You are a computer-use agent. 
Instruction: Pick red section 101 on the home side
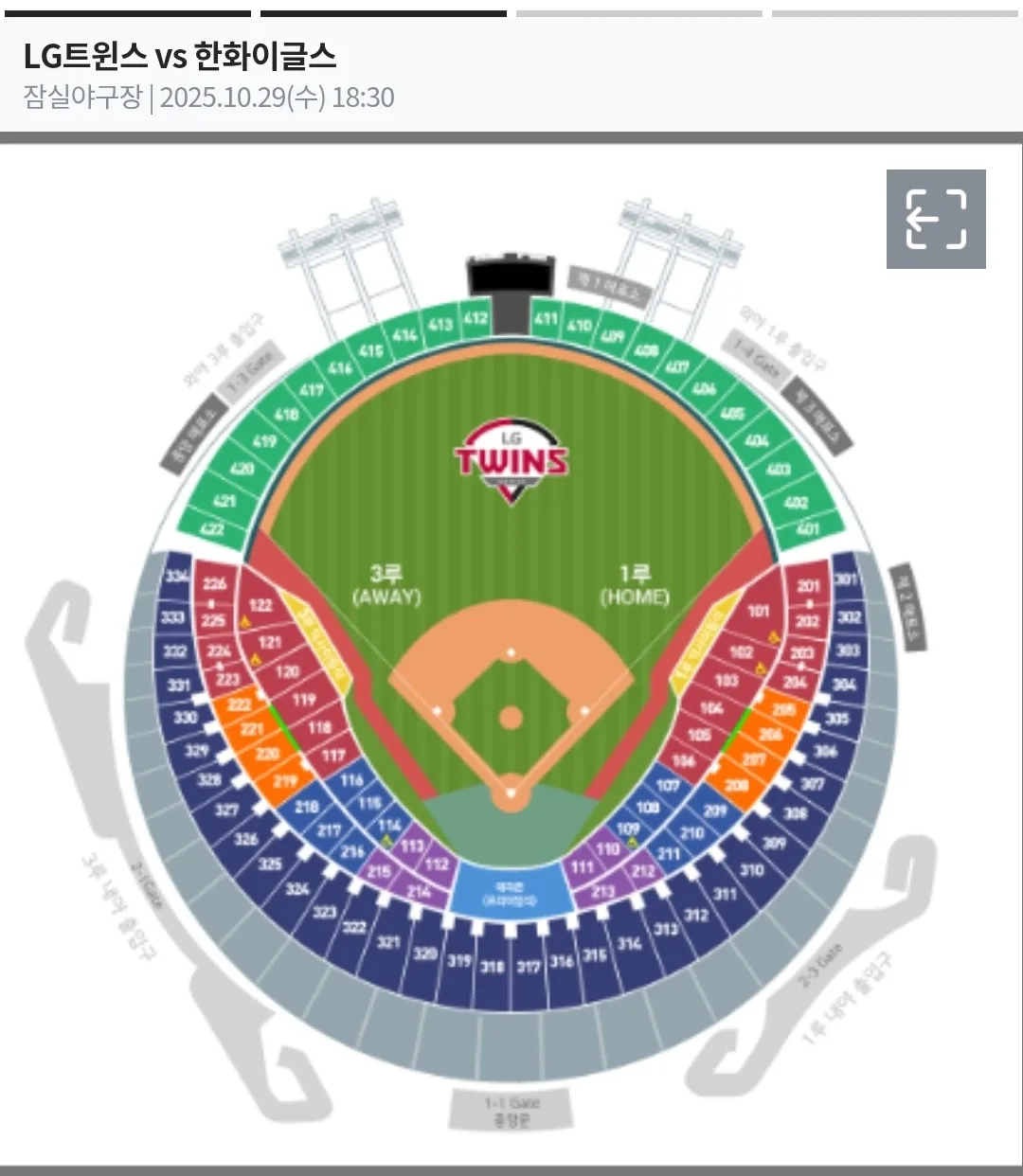click(759, 611)
